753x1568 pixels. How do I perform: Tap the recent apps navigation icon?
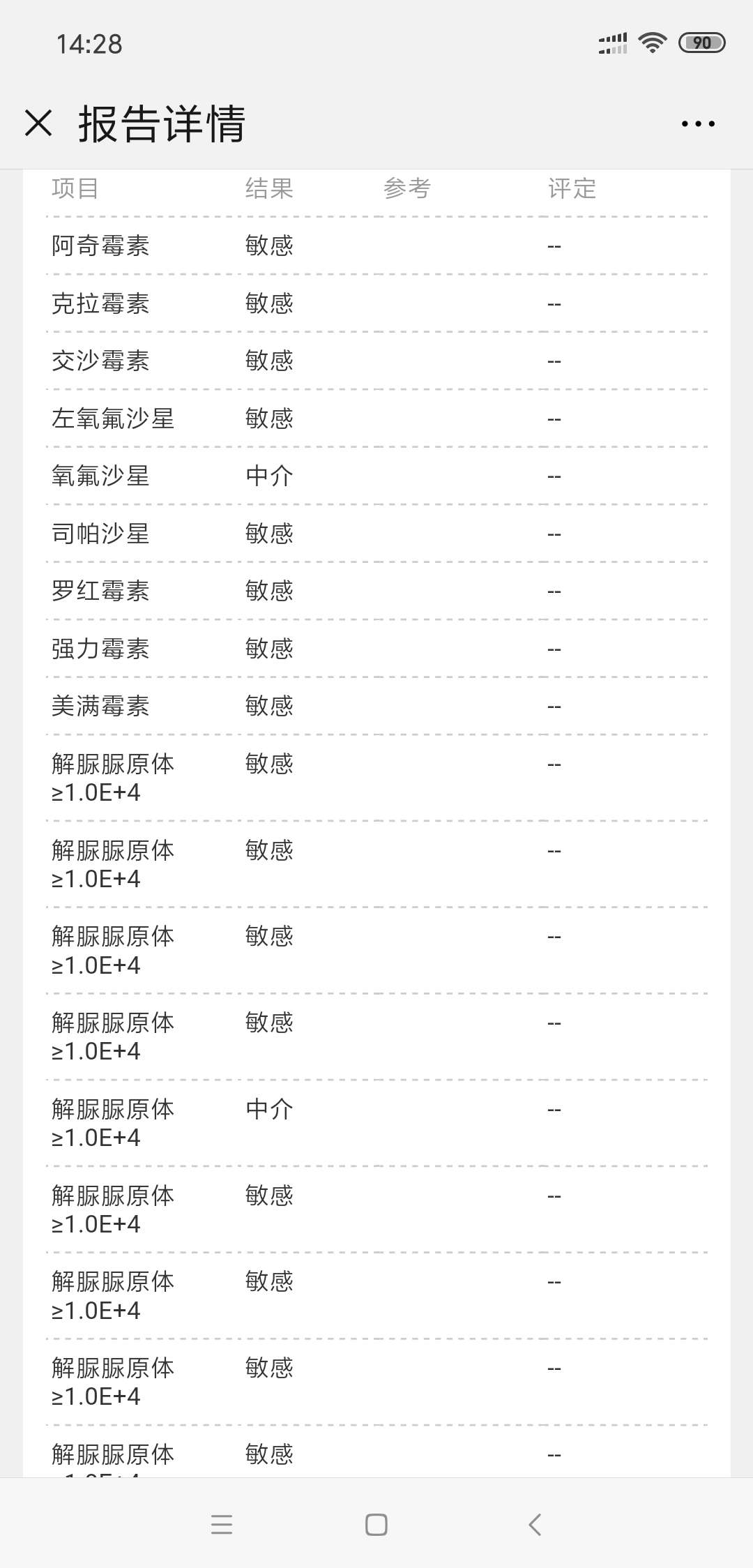click(221, 1525)
